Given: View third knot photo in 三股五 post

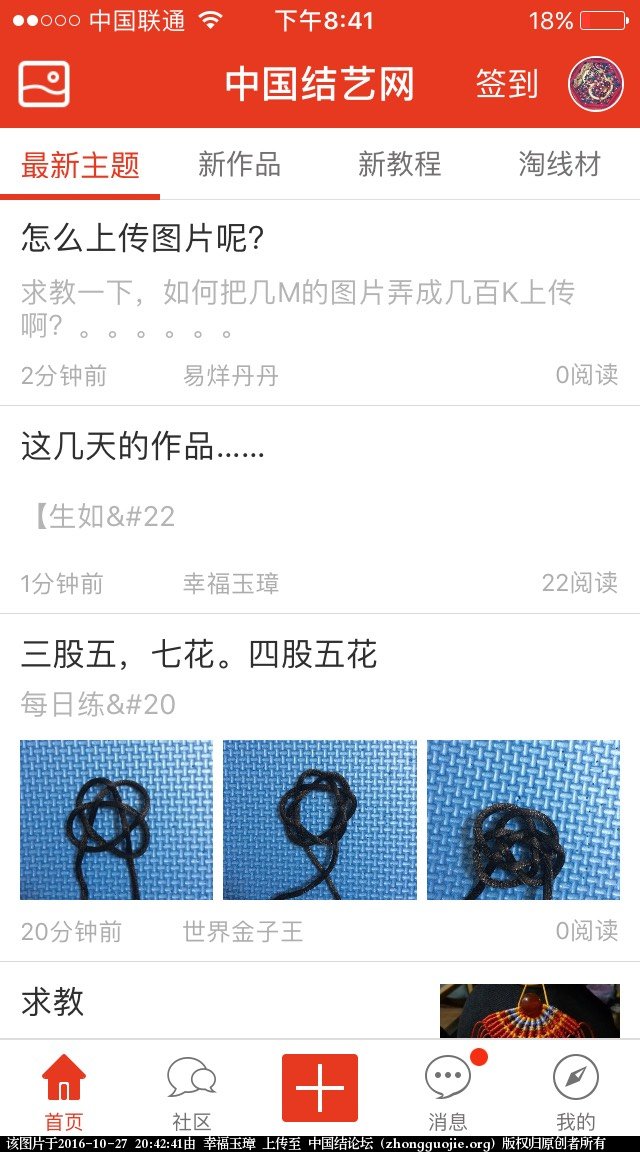Looking at the screenshot, I should pos(523,819).
